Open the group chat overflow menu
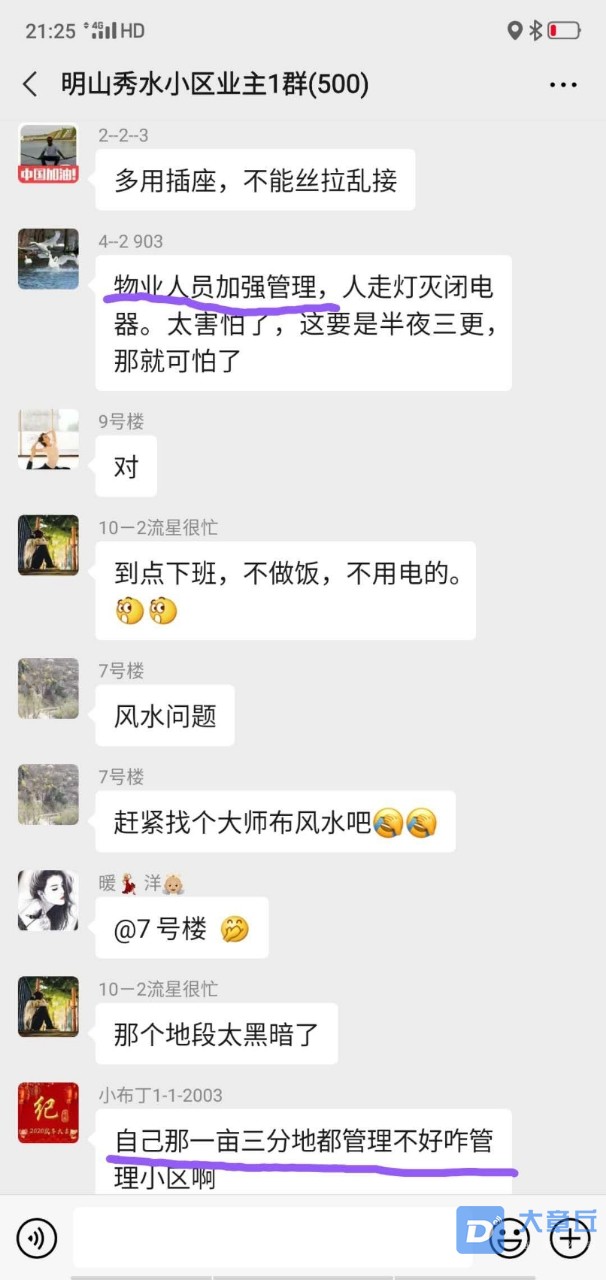Image resolution: width=606 pixels, height=1280 pixels. coord(563,85)
